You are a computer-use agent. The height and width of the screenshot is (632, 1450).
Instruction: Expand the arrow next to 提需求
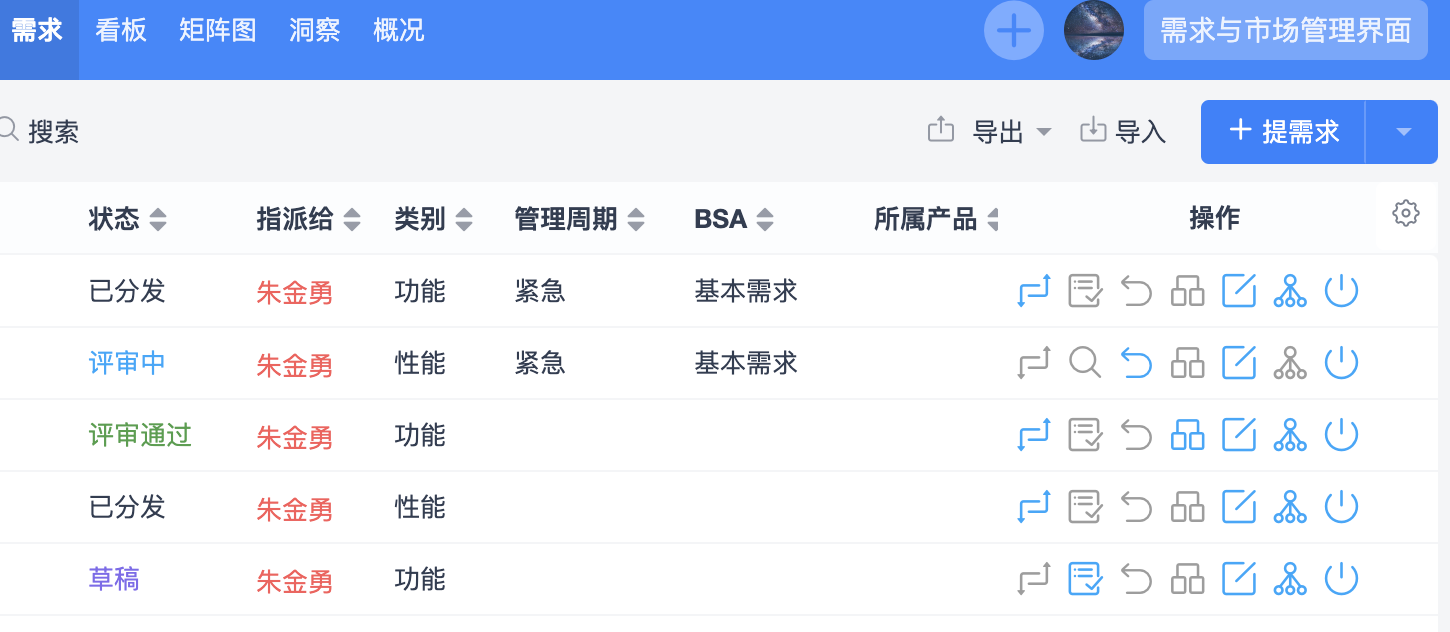[1402, 132]
